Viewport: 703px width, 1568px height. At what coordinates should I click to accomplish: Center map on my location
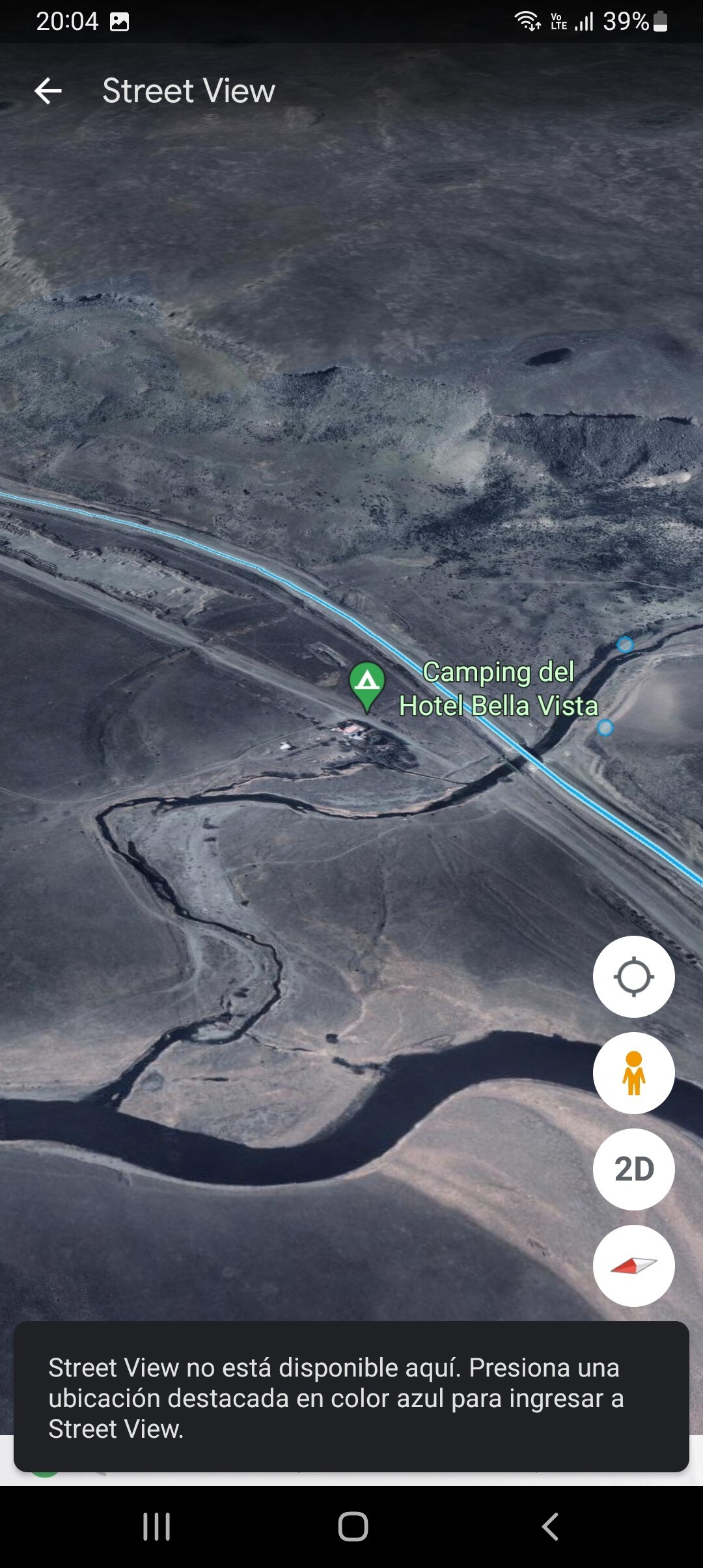point(633,977)
